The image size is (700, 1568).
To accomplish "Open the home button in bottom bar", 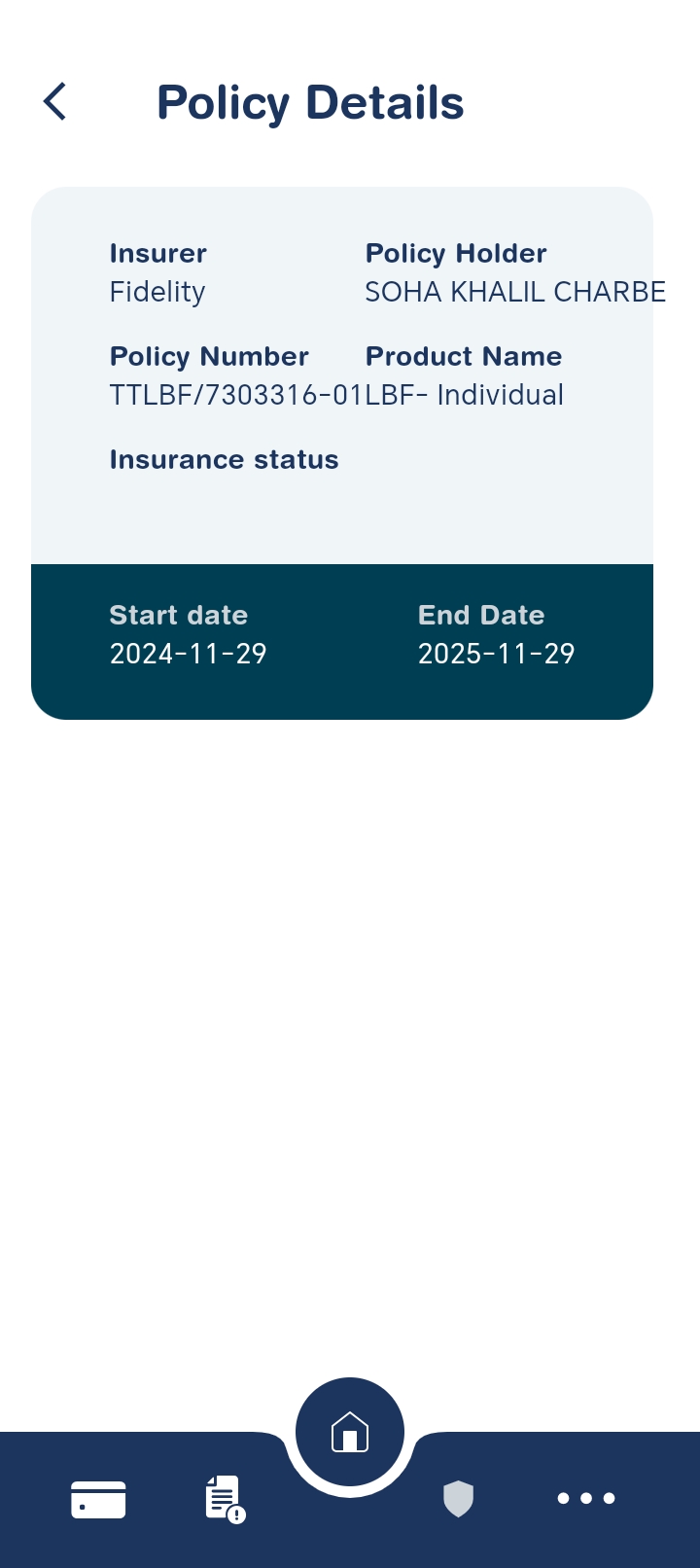I will click(350, 1432).
